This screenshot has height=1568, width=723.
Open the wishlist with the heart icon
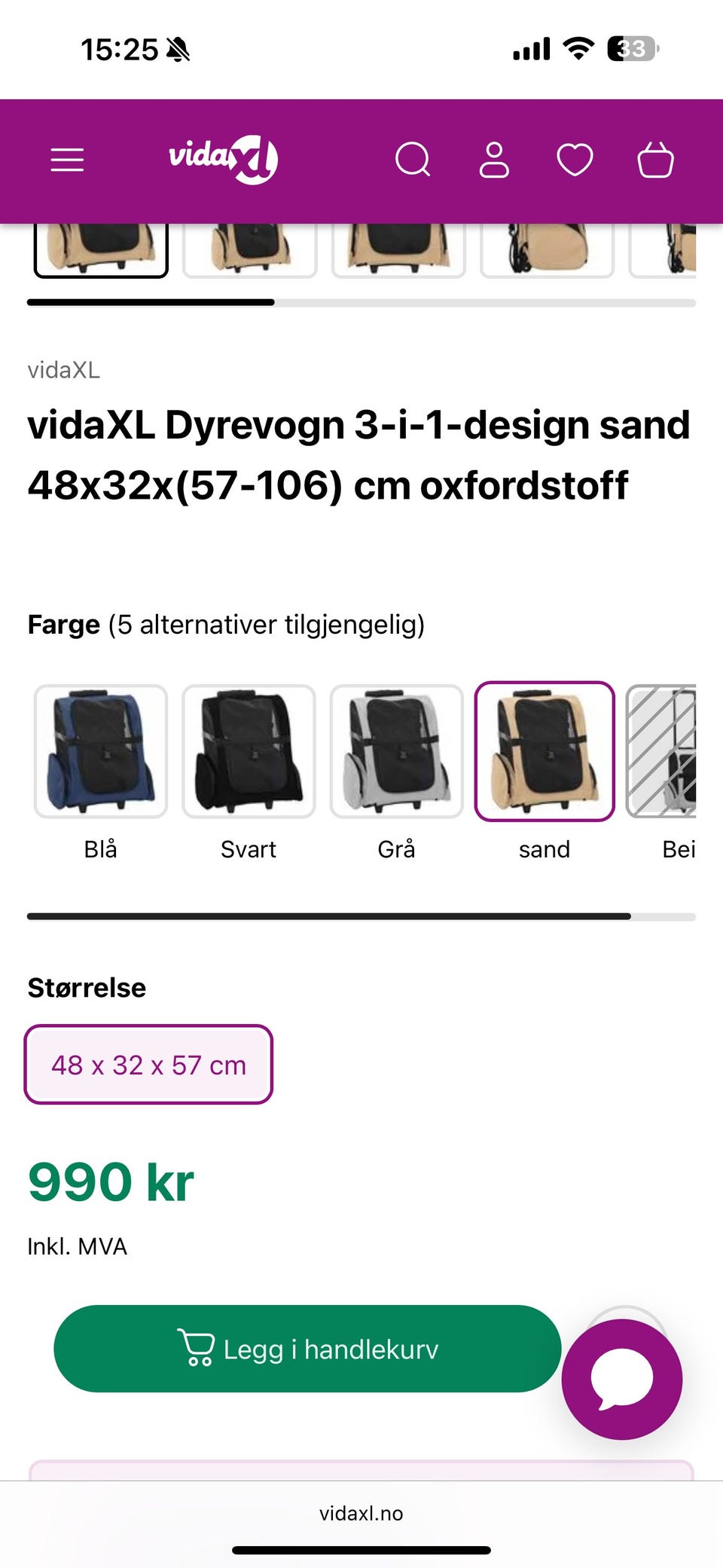click(576, 159)
